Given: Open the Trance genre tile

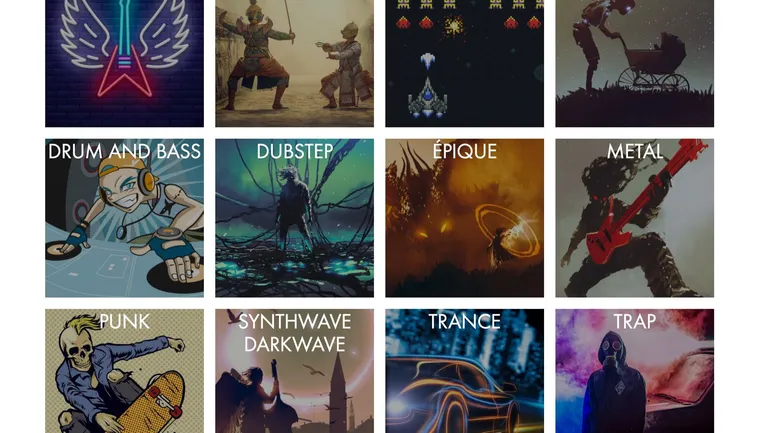Looking at the screenshot, I should [x=464, y=372].
